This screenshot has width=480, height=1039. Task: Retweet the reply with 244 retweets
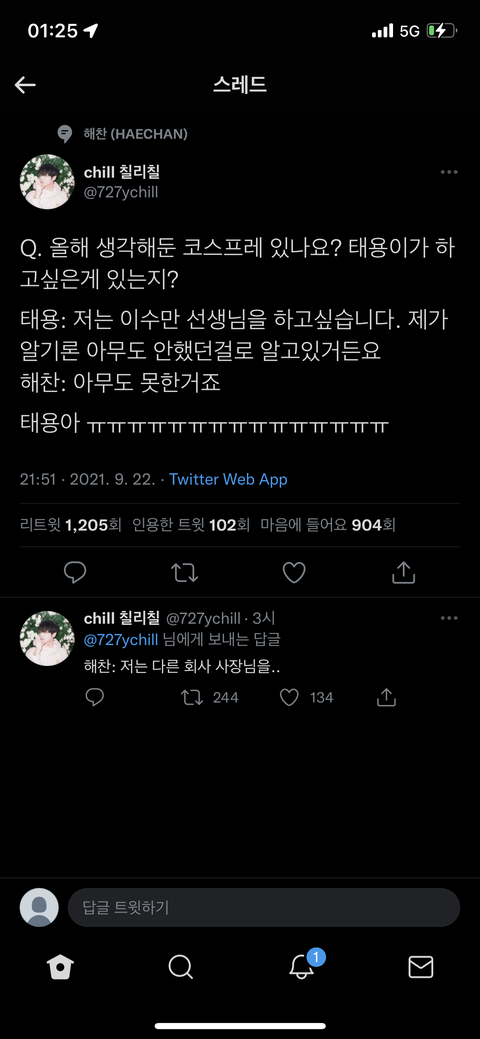click(210, 697)
